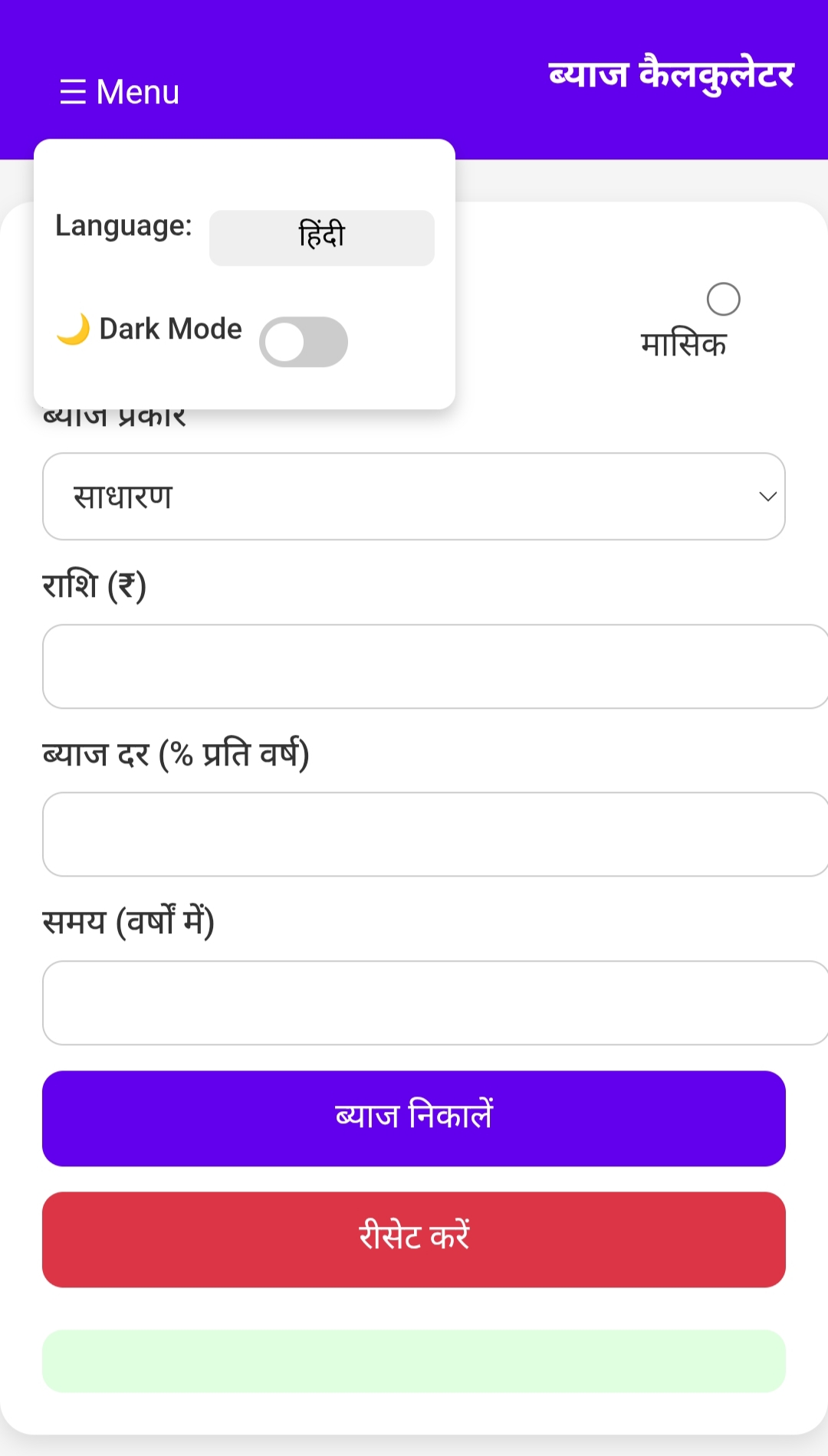Click the chevron on the ब्याज प्रकार selector
The height and width of the screenshot is (1456, 828).
click(767, 497)
